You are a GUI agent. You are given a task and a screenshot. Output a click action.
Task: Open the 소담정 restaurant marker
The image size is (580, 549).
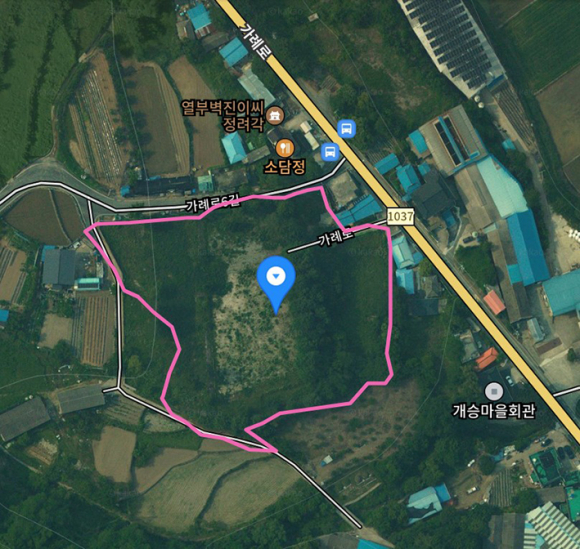[x=285, y=148]
